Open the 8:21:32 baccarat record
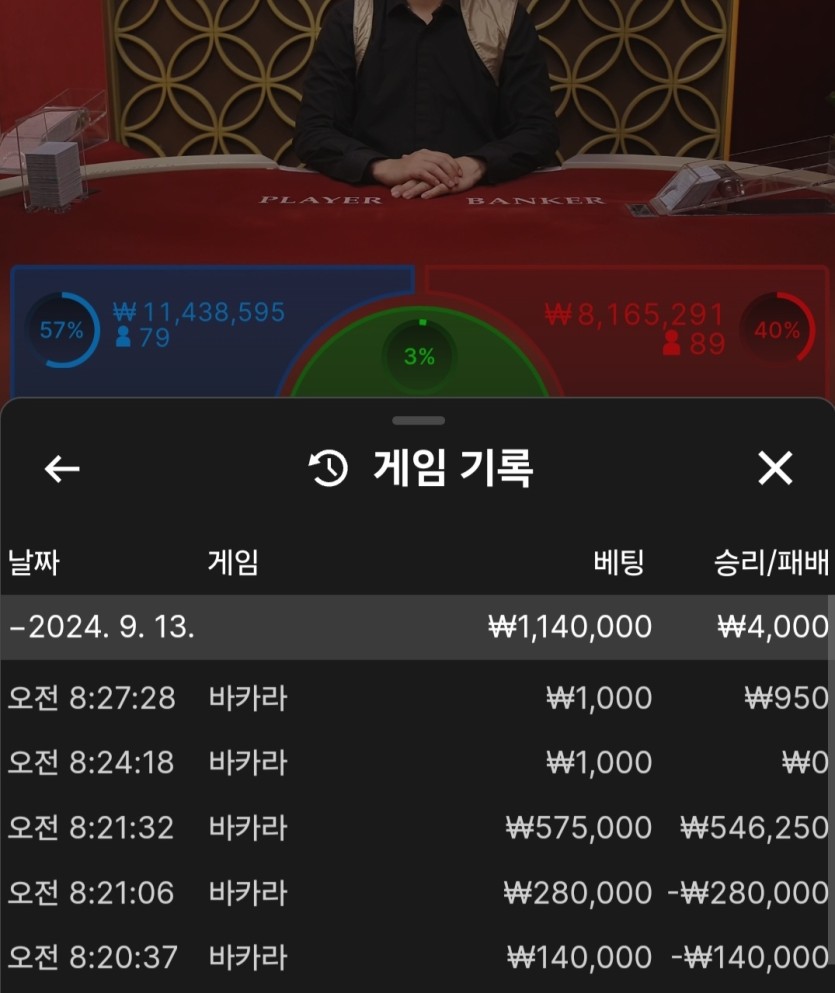Screen dimensions: 835x993 coord(416,828)
